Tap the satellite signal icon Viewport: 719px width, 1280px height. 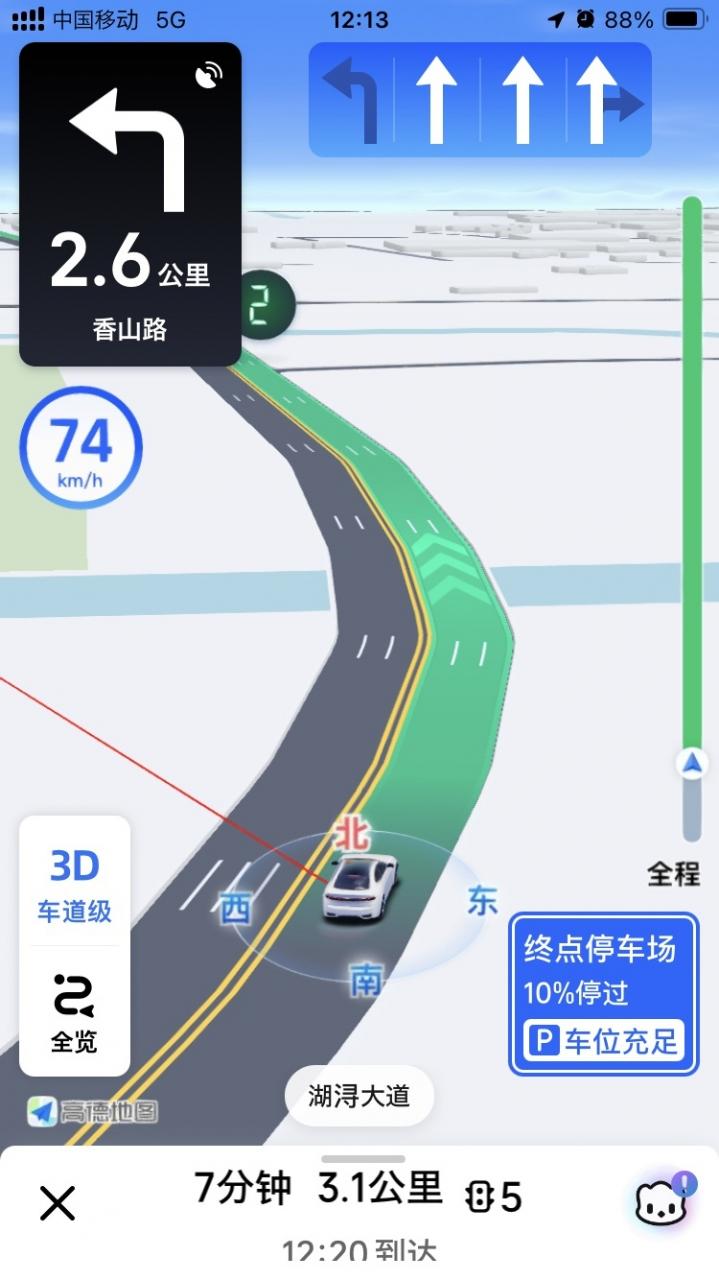209,76
